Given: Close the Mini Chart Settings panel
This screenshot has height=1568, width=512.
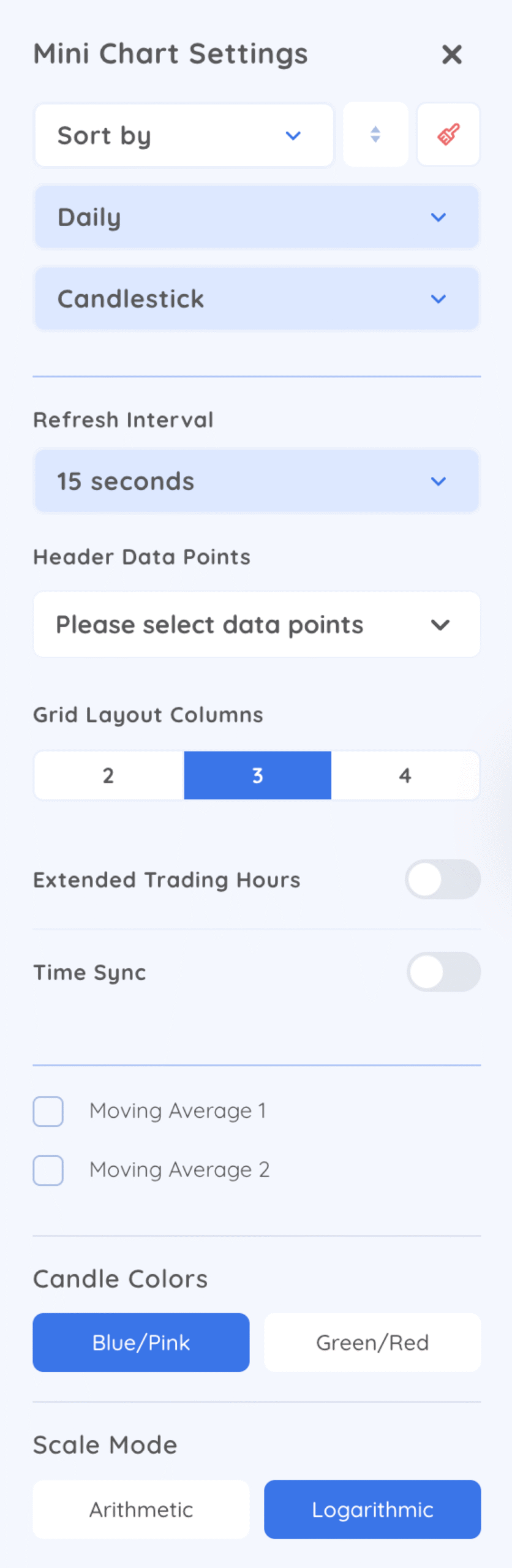Looking at the screenshot, I should click(451, 55).
